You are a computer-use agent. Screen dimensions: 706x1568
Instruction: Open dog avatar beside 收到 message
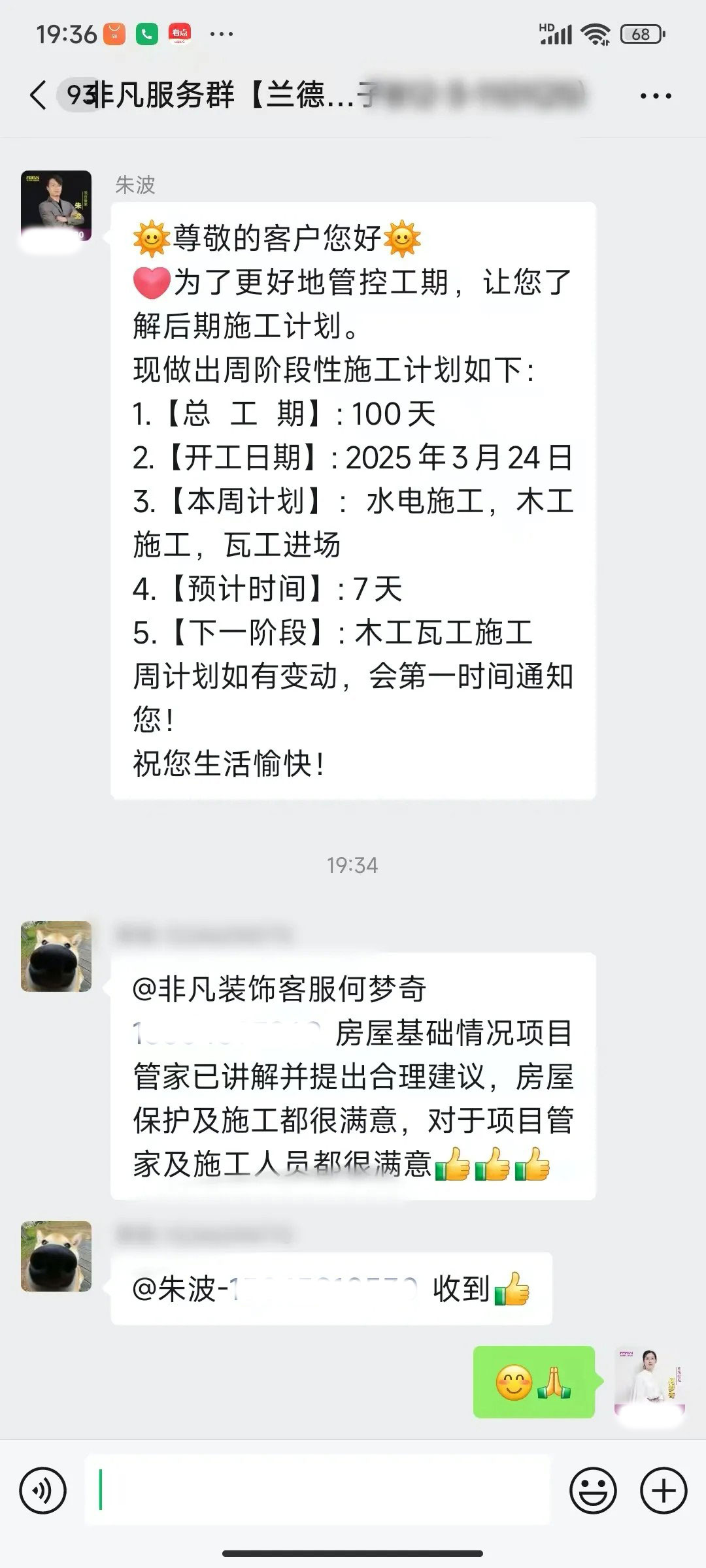(56, 1256)
